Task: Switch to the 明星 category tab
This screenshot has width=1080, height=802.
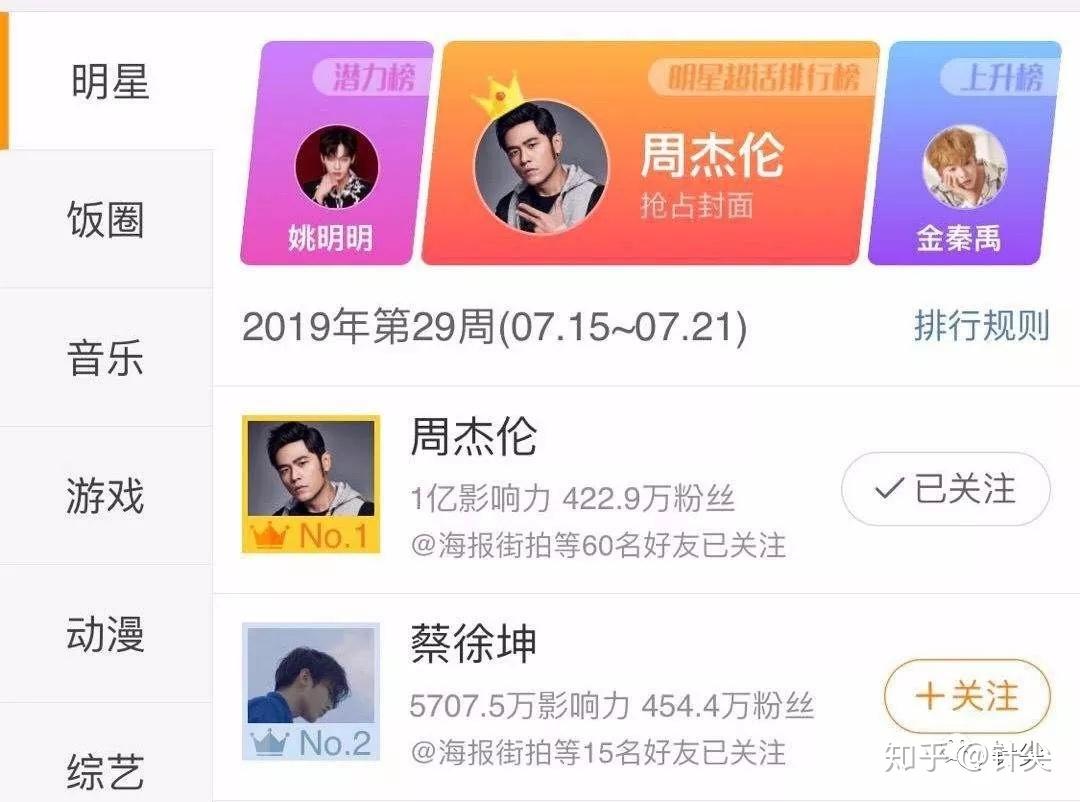Action: coord(109,82)
